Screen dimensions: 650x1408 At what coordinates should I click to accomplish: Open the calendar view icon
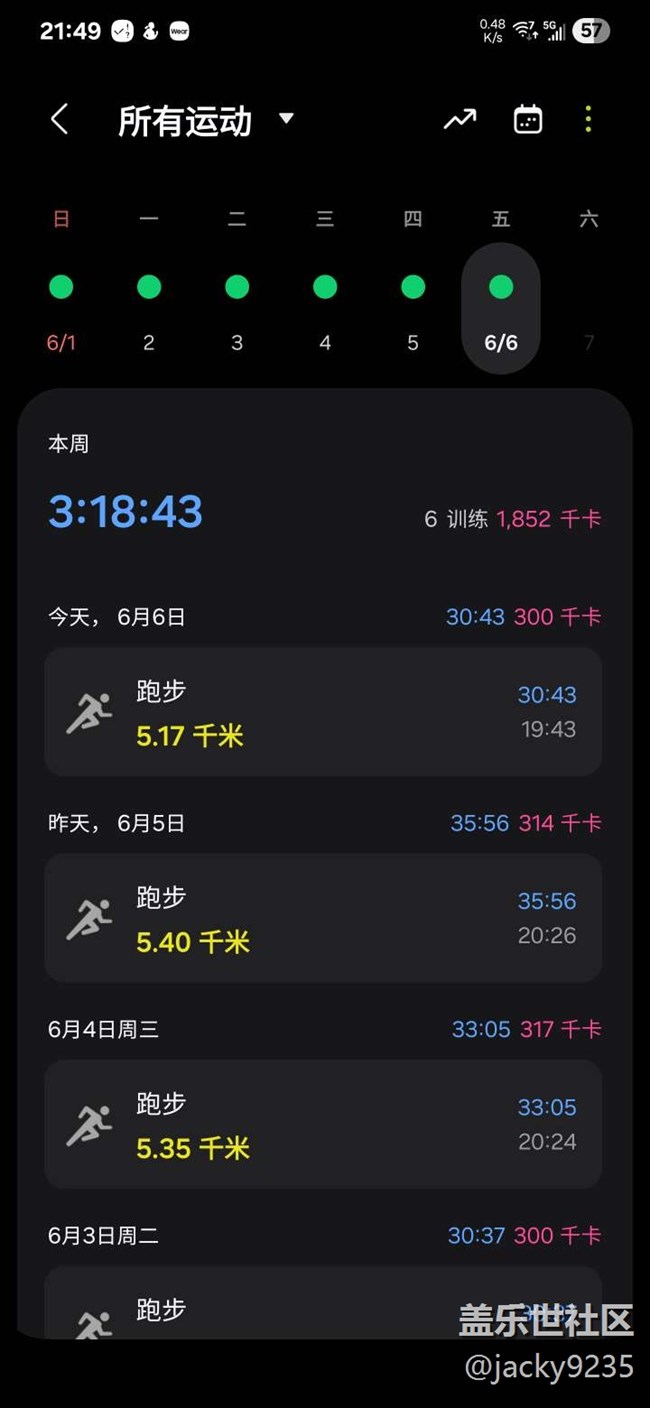[x=528, y=120]
